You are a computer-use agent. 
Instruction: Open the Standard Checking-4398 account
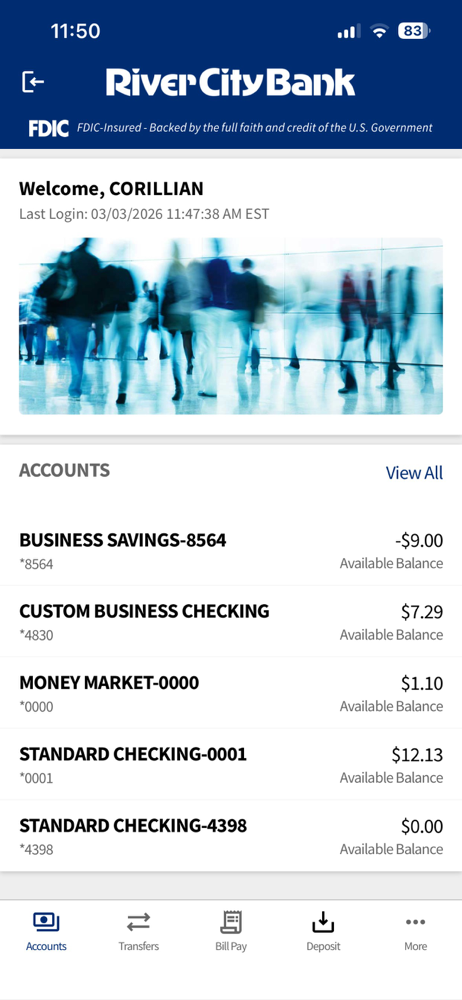231,836
